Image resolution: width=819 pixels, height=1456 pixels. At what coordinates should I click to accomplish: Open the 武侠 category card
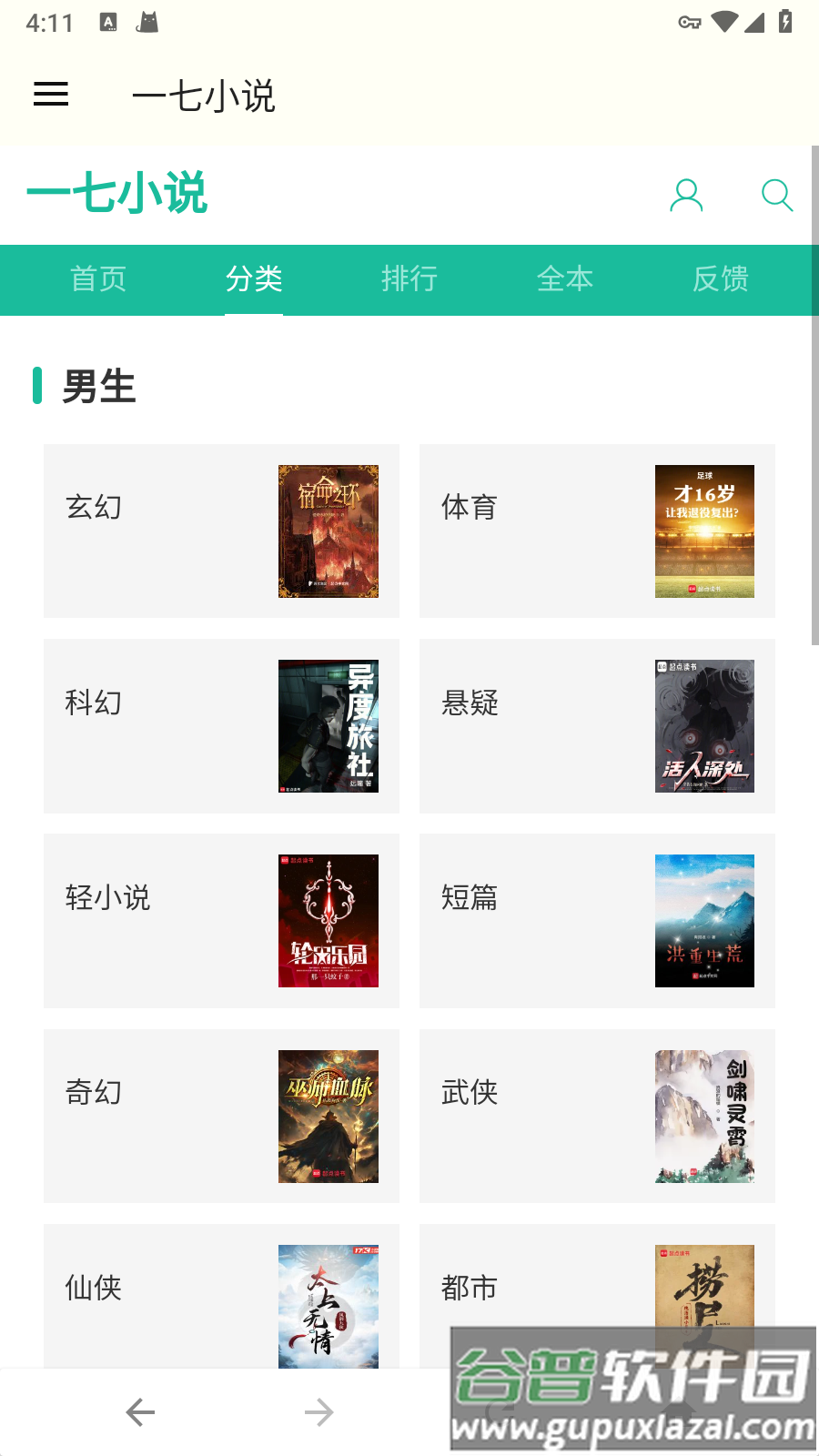[x=597, y=1116]
